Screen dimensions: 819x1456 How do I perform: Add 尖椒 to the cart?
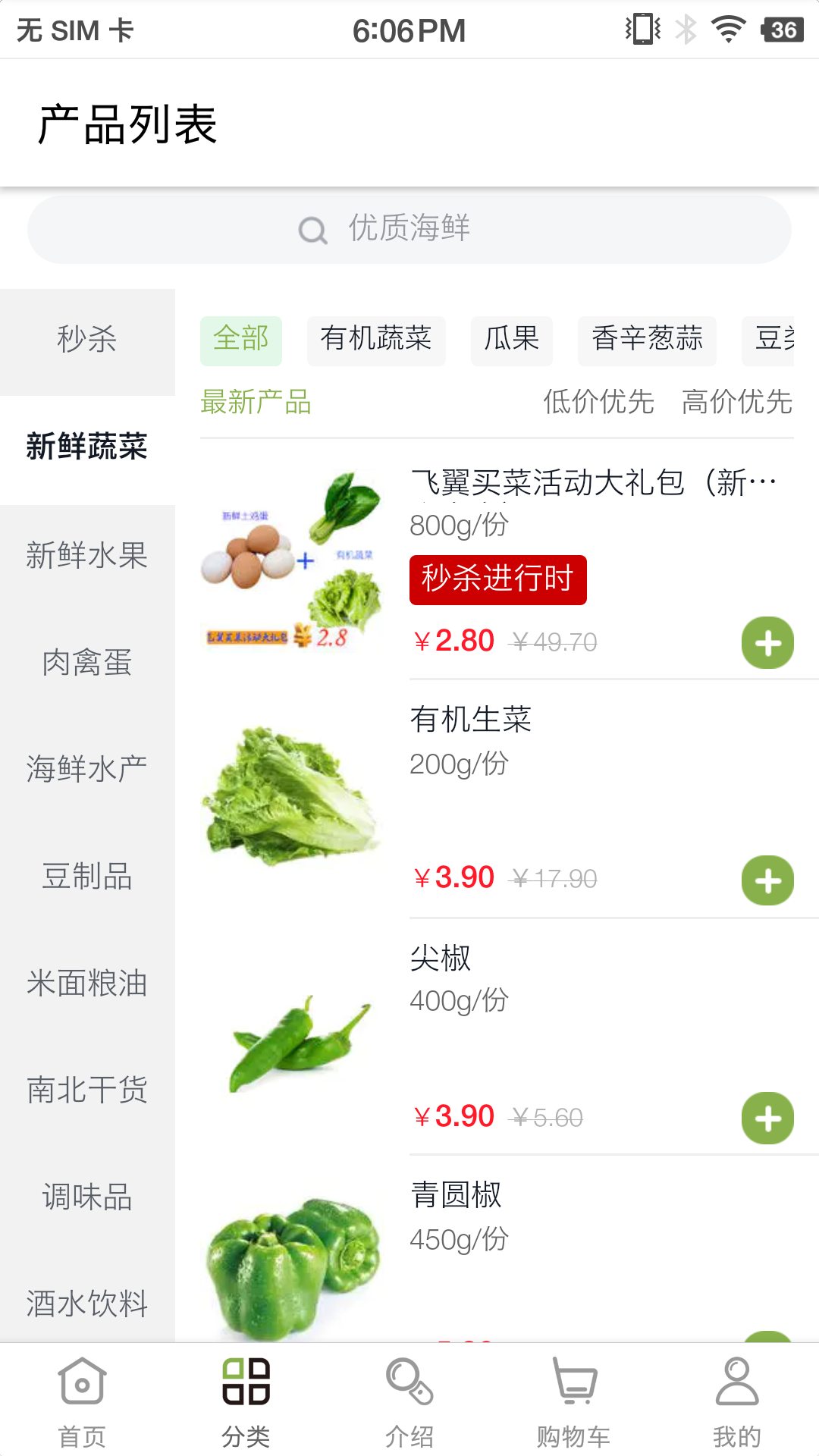click(767, 1118)
